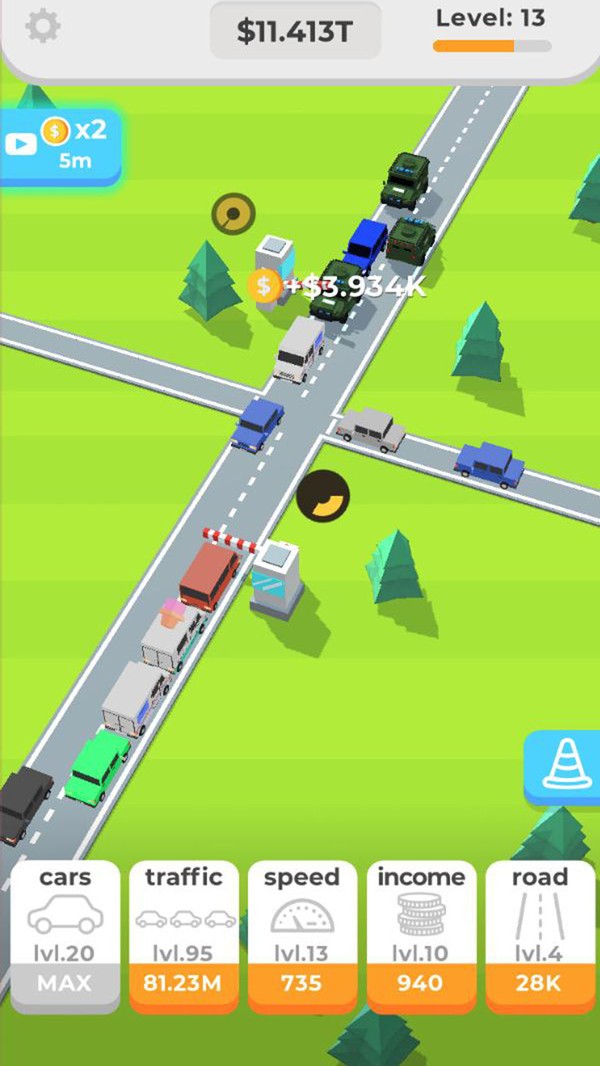Upgrade income for 940

click(x=420, y=983)
